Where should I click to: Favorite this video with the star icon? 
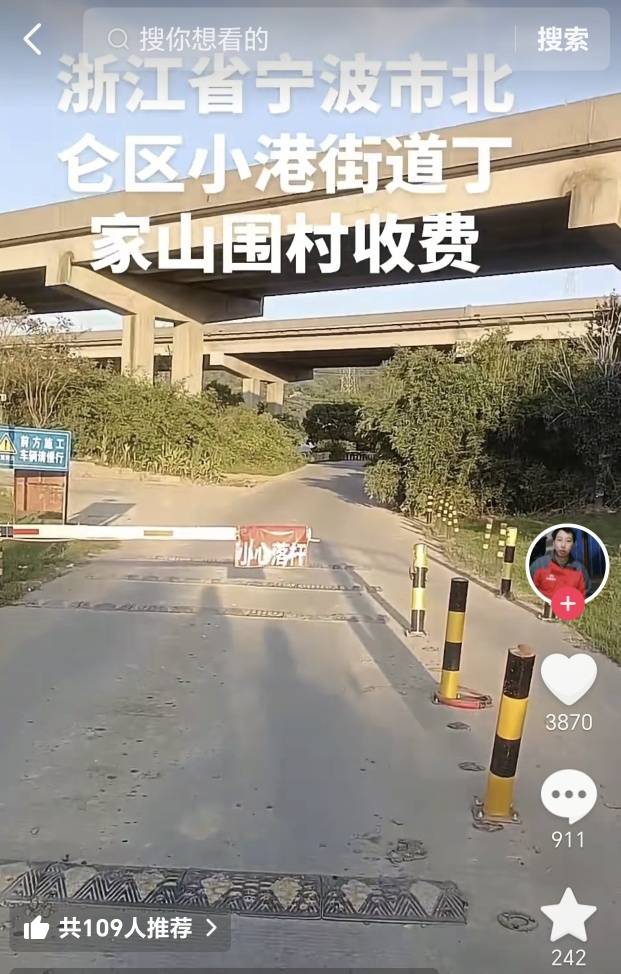click(x=568, y=915)
